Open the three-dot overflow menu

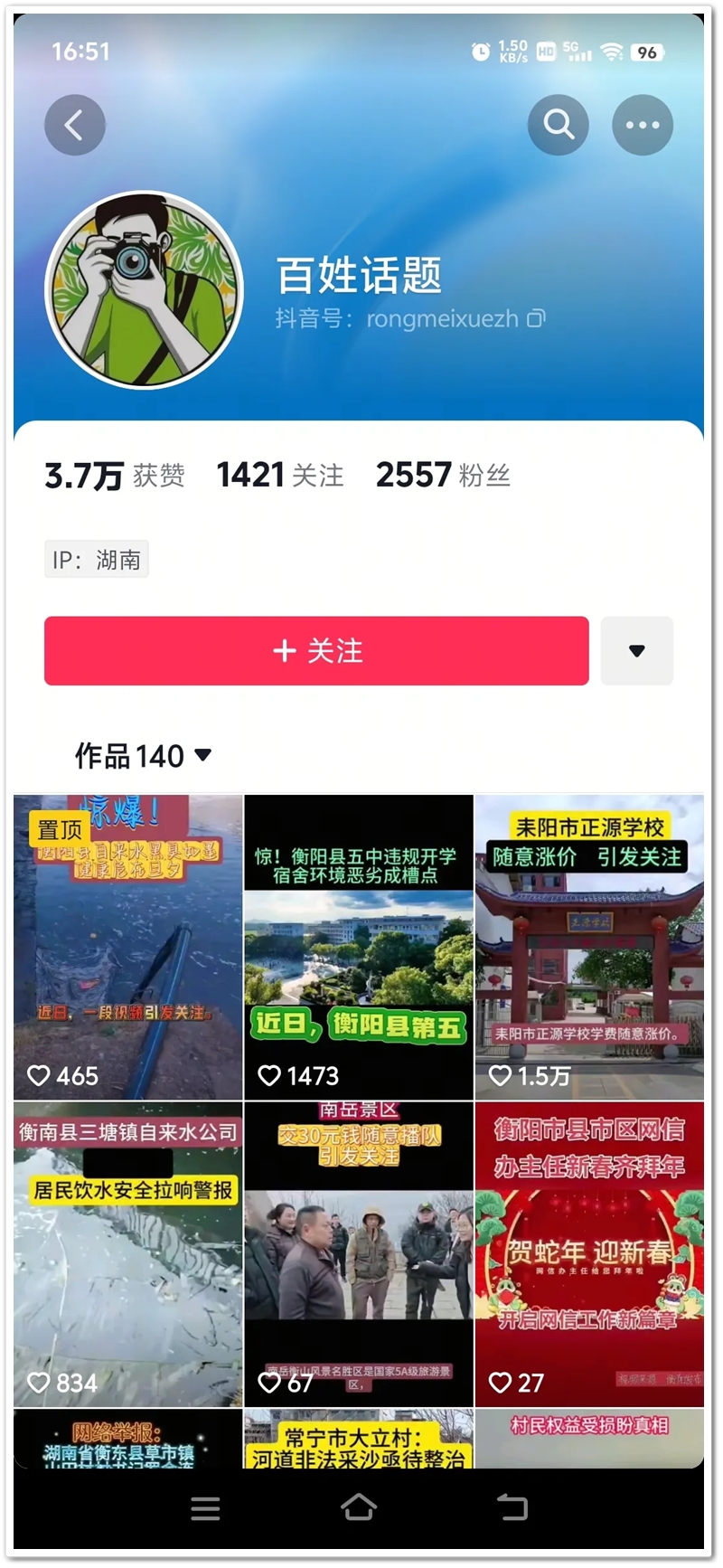point(642,125)
